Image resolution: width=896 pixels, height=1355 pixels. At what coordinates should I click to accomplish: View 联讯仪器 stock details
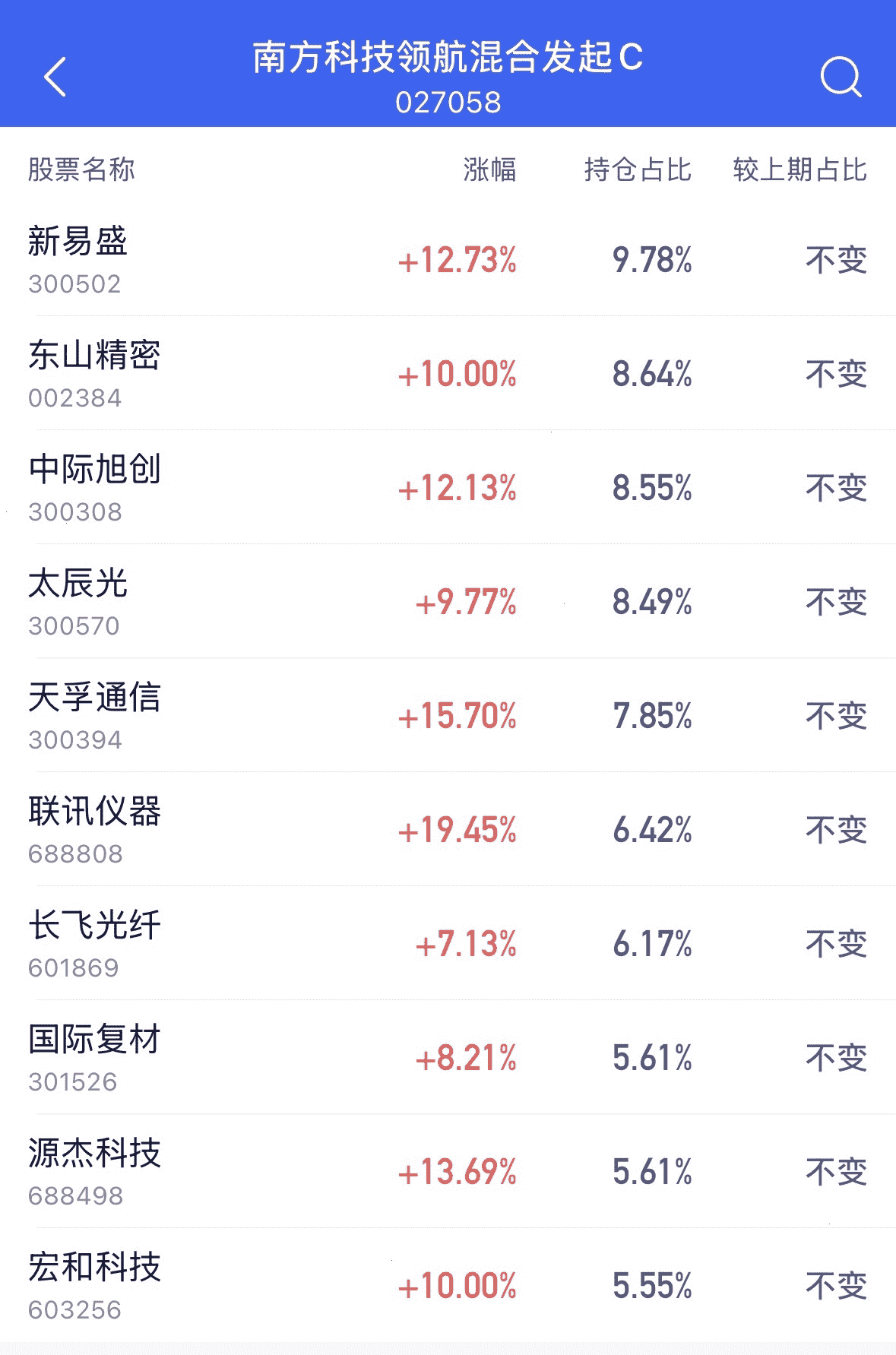pos(448,829)
